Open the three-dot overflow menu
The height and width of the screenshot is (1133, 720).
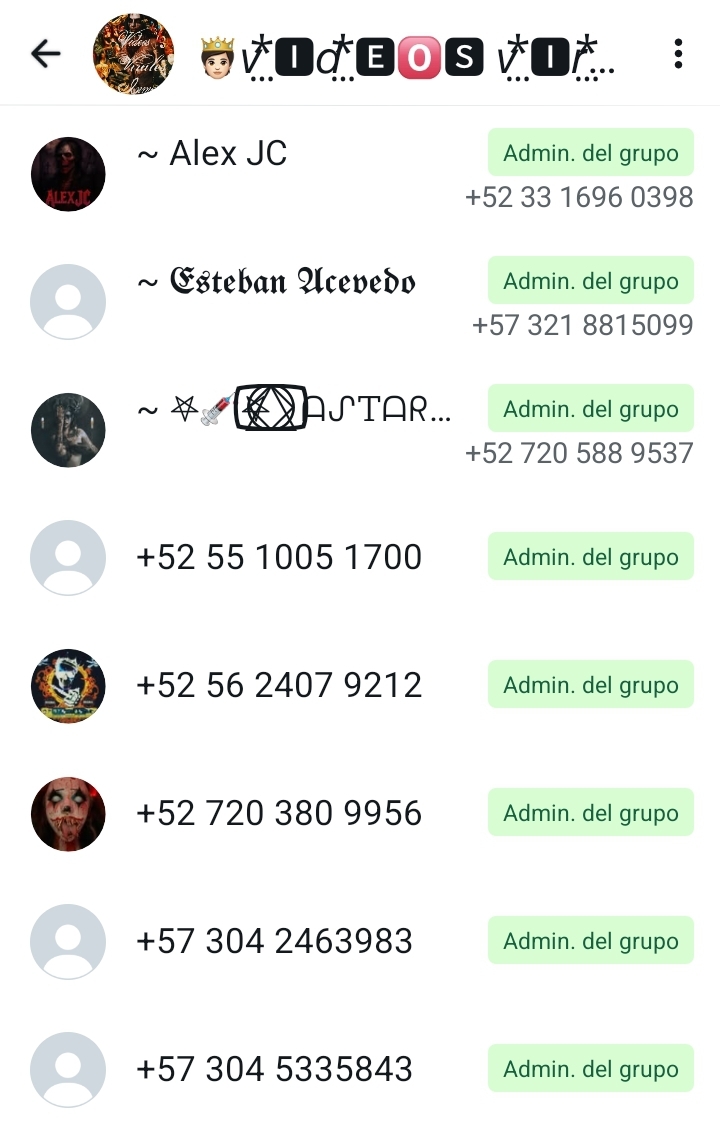click(x=678, y=54)
